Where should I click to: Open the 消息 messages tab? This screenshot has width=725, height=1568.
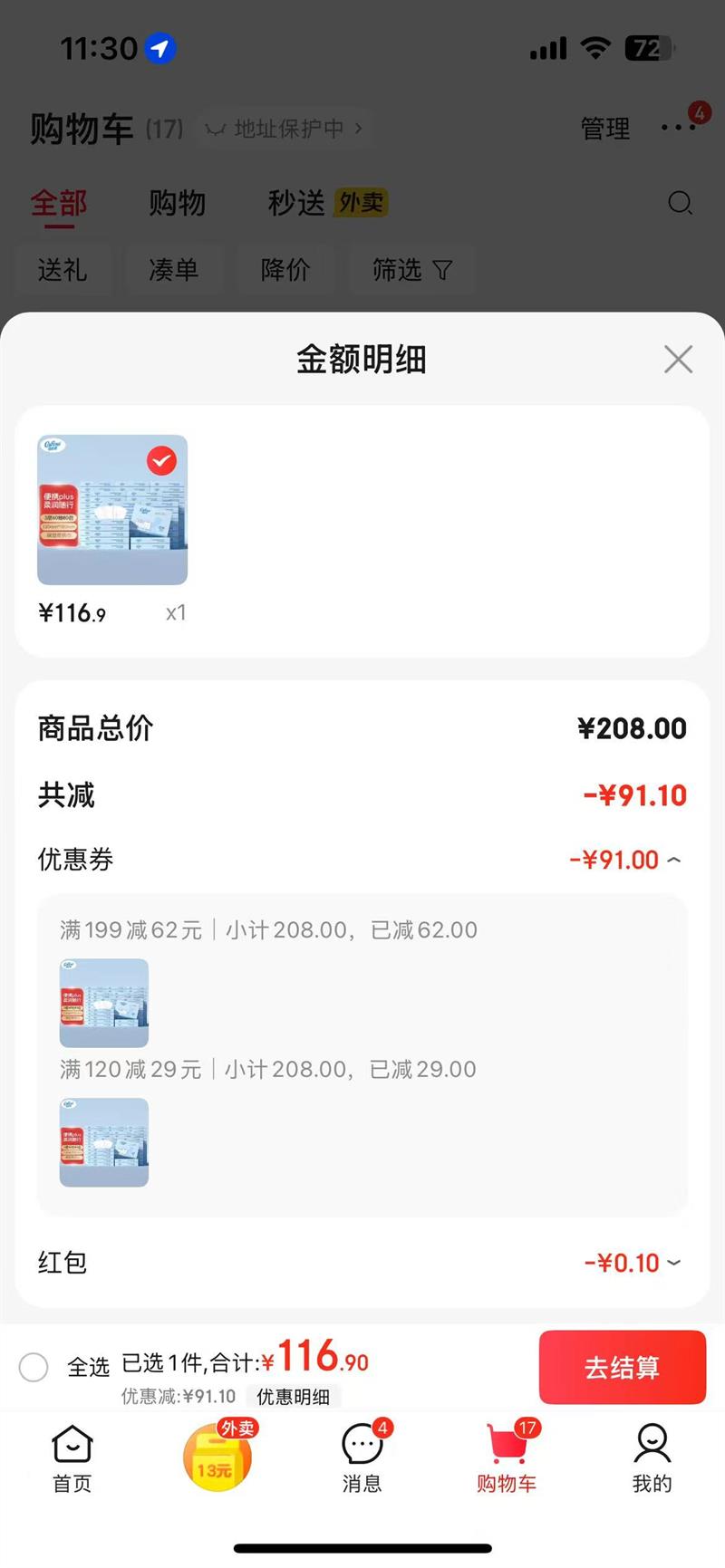[362, 1457]
